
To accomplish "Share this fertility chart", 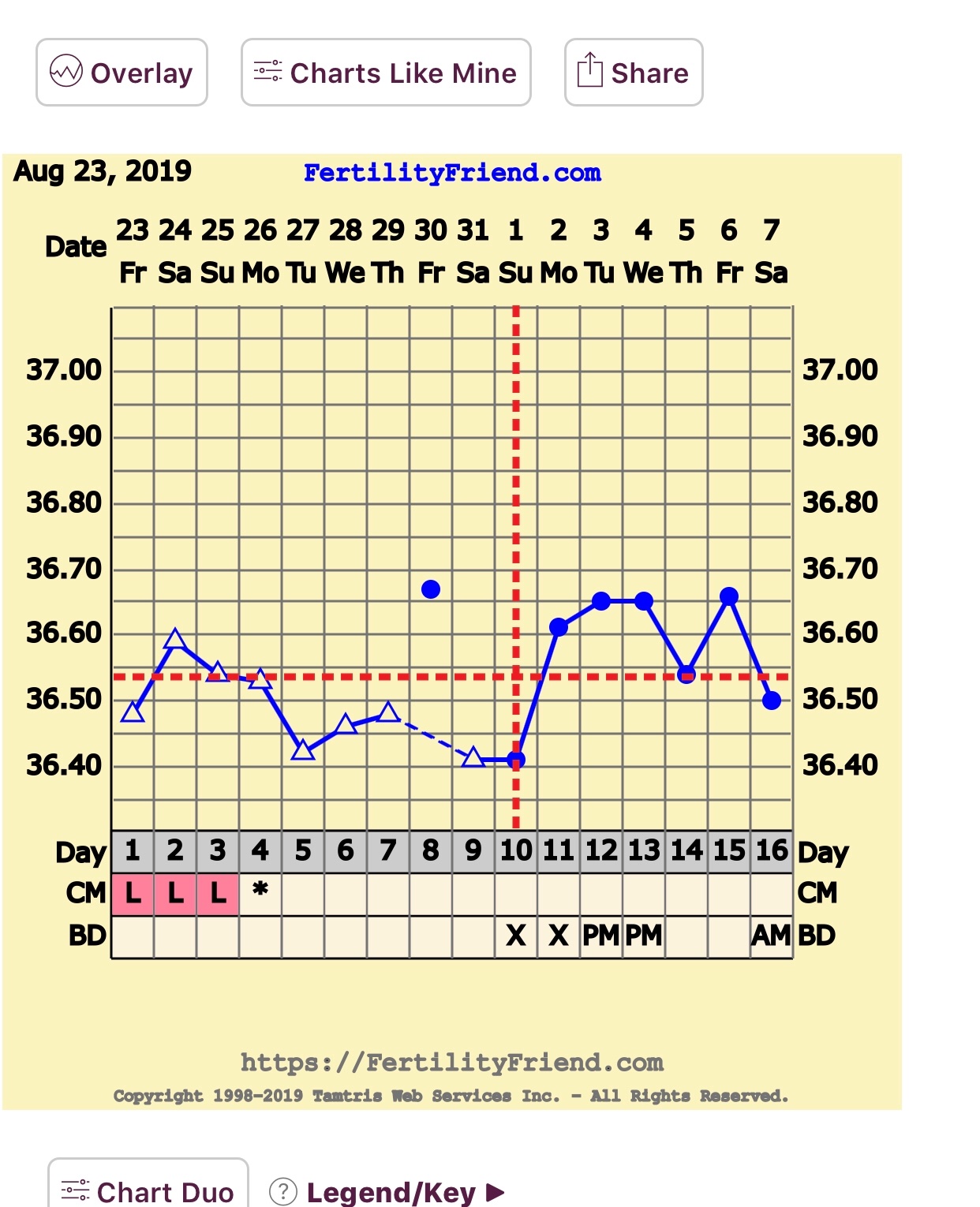I will click(634, 73).
